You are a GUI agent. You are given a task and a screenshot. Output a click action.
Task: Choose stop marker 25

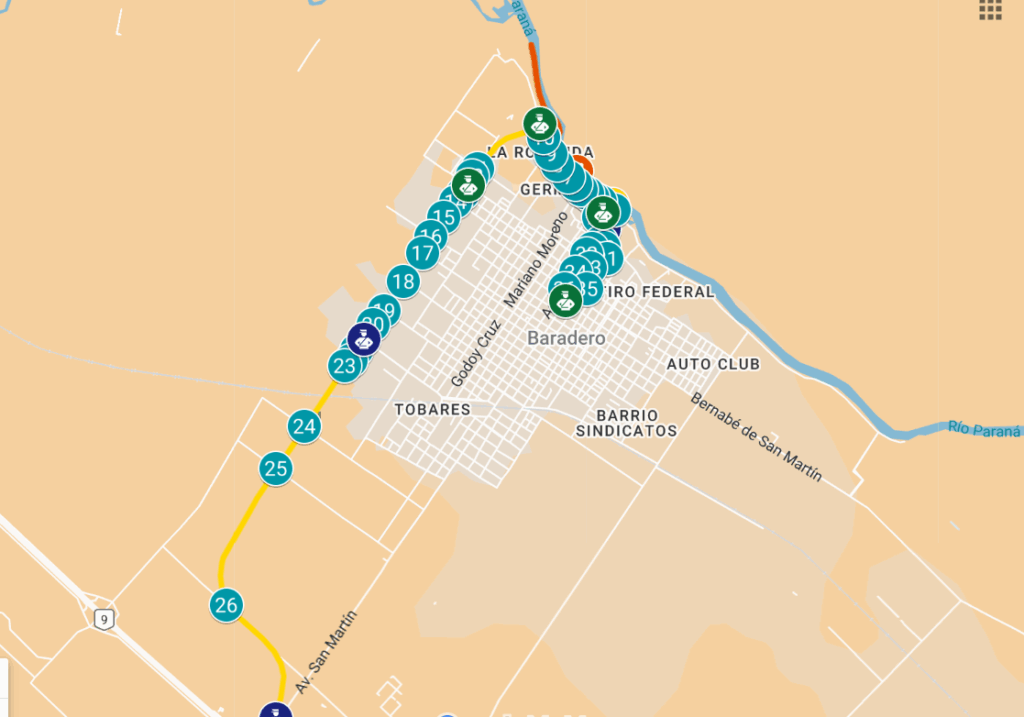pyautogui.click(x=276, y=468)
